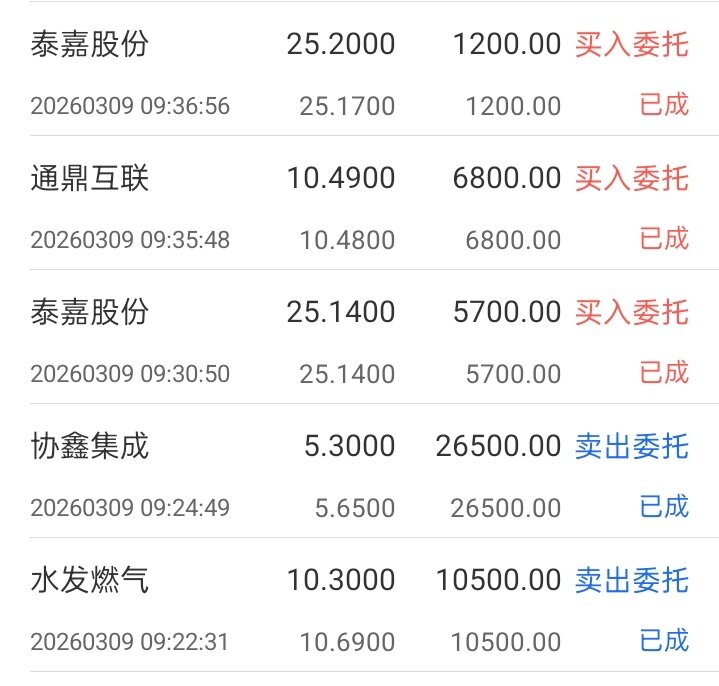Tap the 水发燃气 sell order row

359,608
